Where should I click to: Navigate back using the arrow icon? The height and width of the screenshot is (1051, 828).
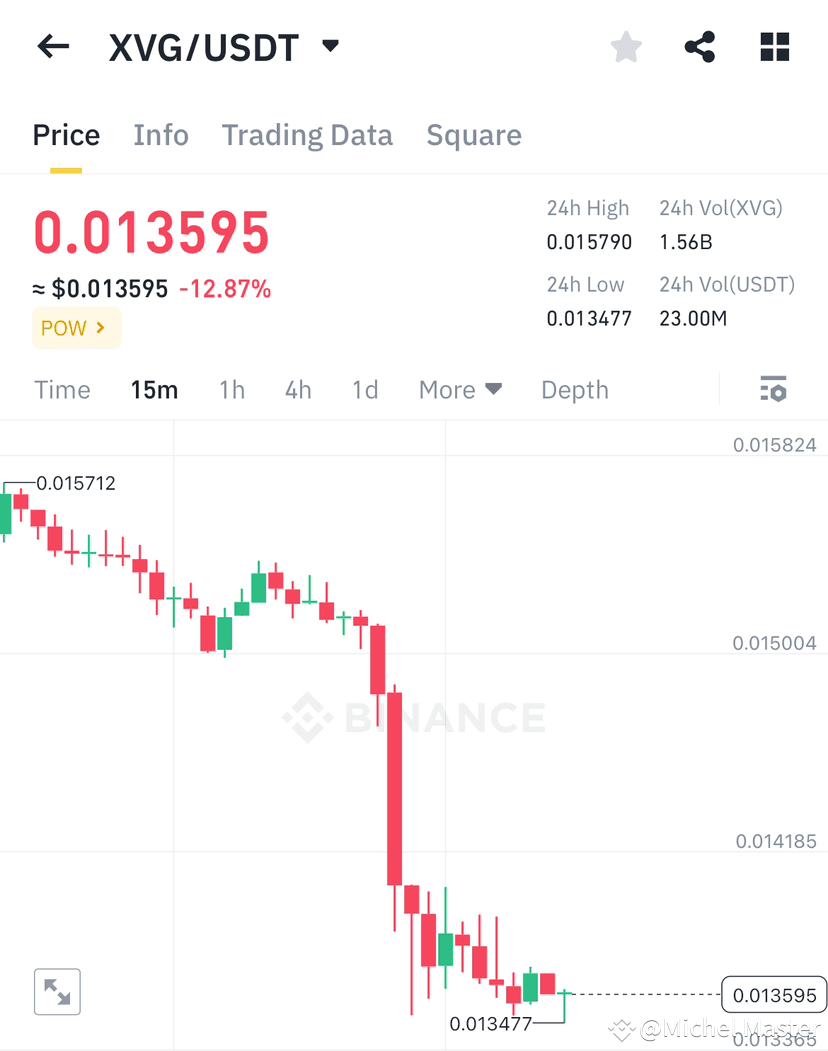point(52,46)
